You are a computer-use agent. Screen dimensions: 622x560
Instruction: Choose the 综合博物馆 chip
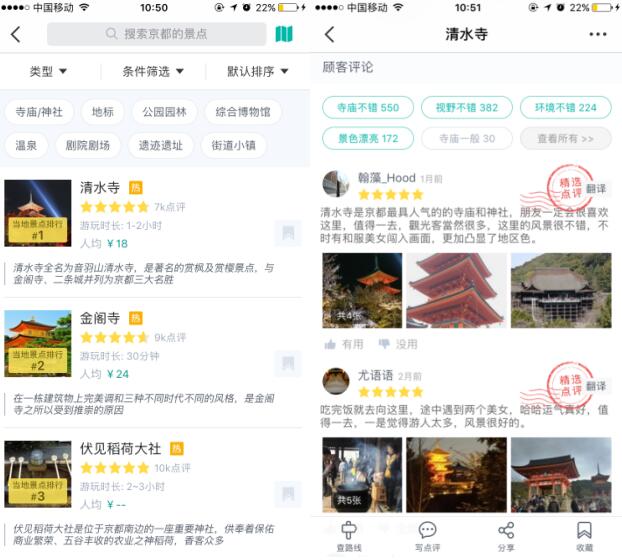pyautogui.click(x=243, y=112)
